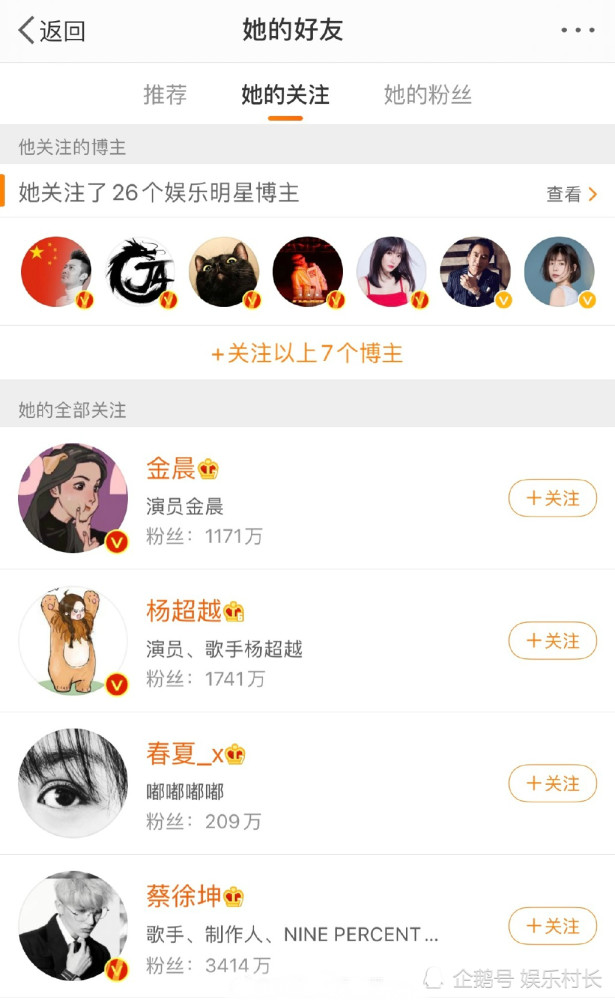Open the three-dot overflow menu
The image size is (615, 1000).
click(577, 31)
